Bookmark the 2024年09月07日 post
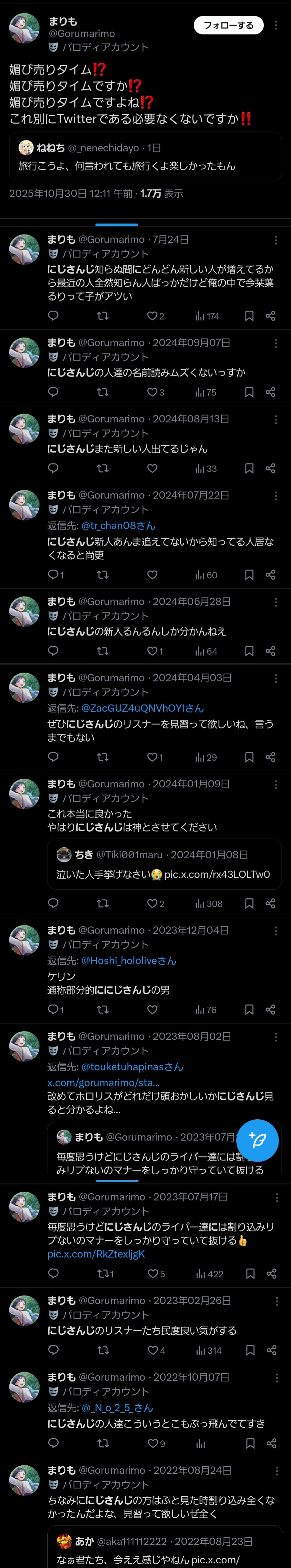 tap(249, 392)
